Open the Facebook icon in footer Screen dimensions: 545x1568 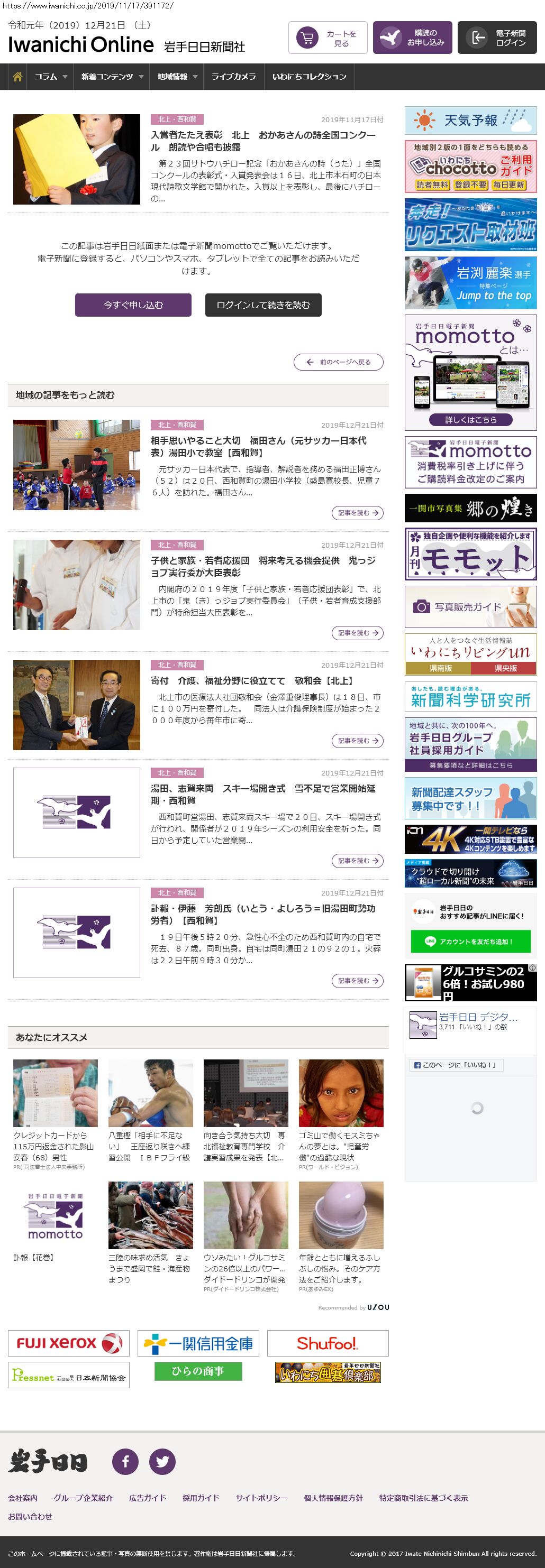[x=125, y=1462]
